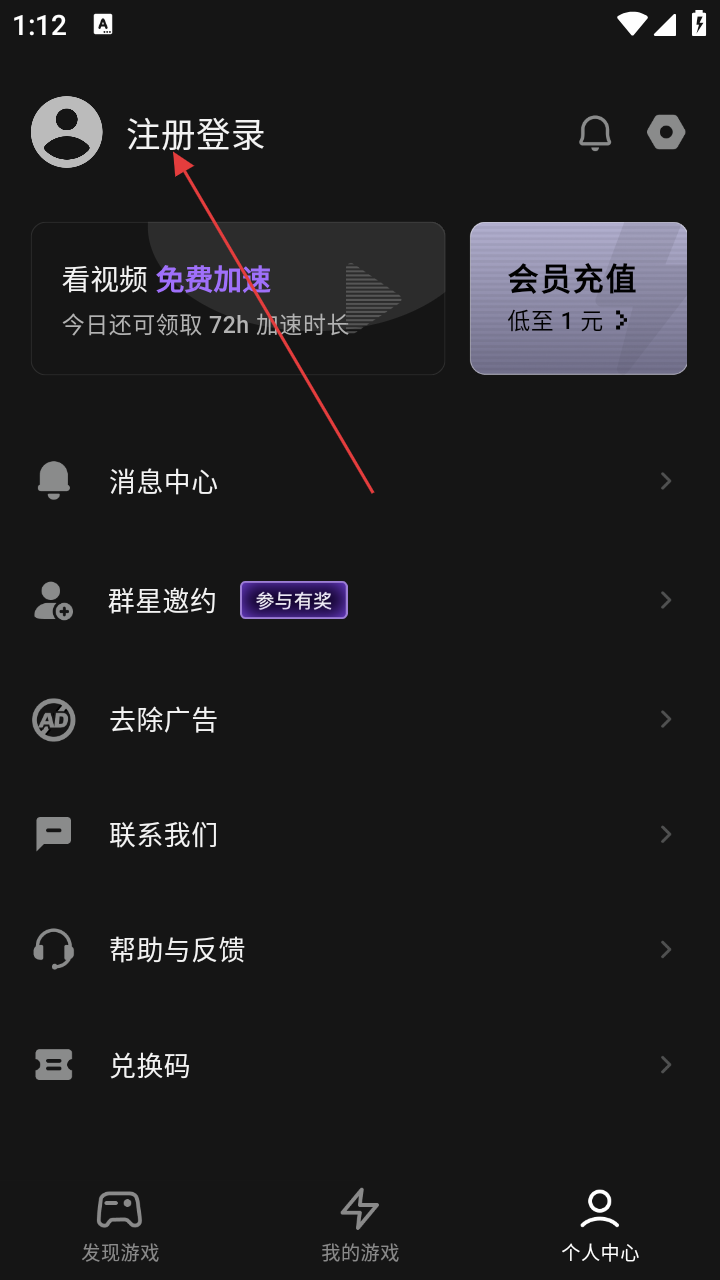Open the notifications bell
This screenshot has height=1280, width=720.
click(595, 132)
